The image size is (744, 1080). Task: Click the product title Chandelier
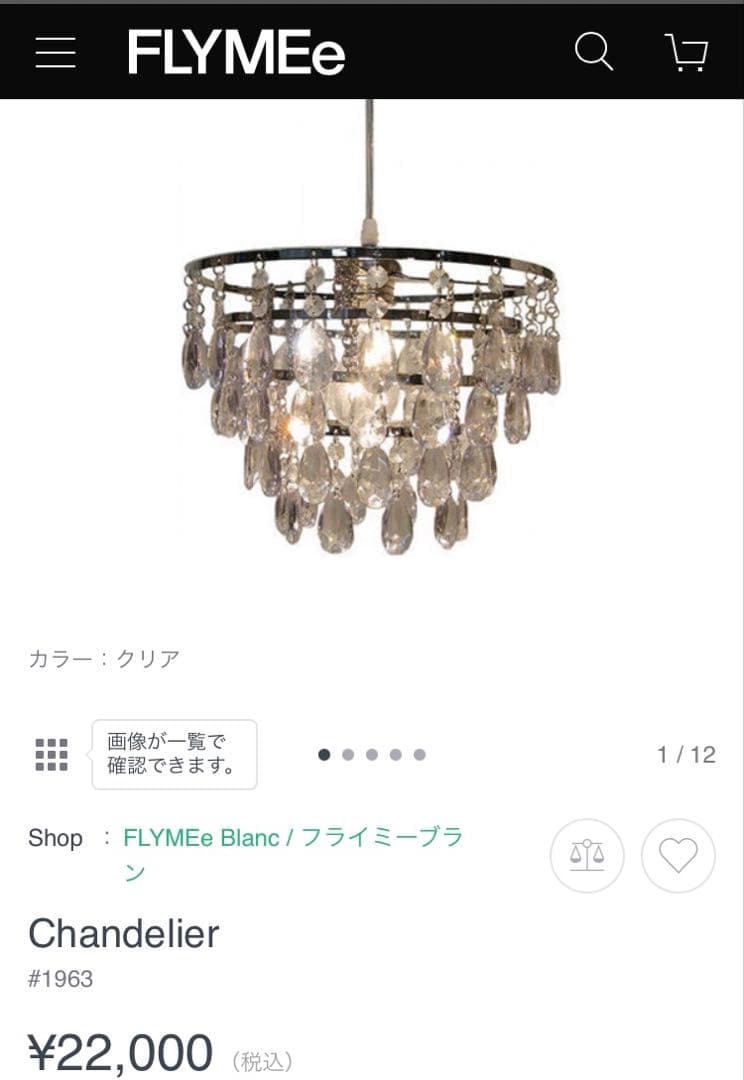pyautogui.click(x=123, y=934)
